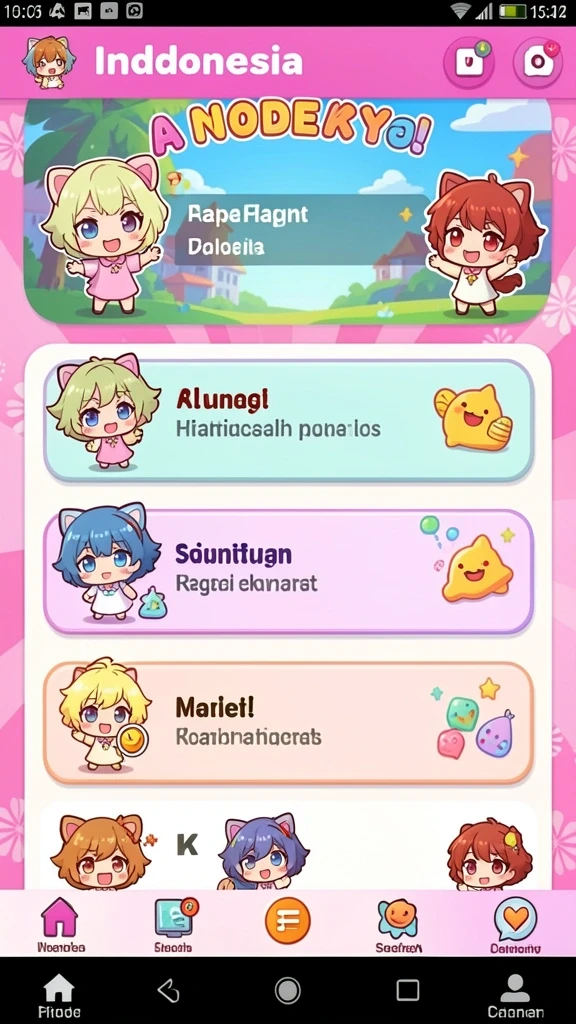Open the Alunagi card
Image resolution: width=576 pixels, height=1024 pixels.
pyautogui.click(x=289, y=421)
